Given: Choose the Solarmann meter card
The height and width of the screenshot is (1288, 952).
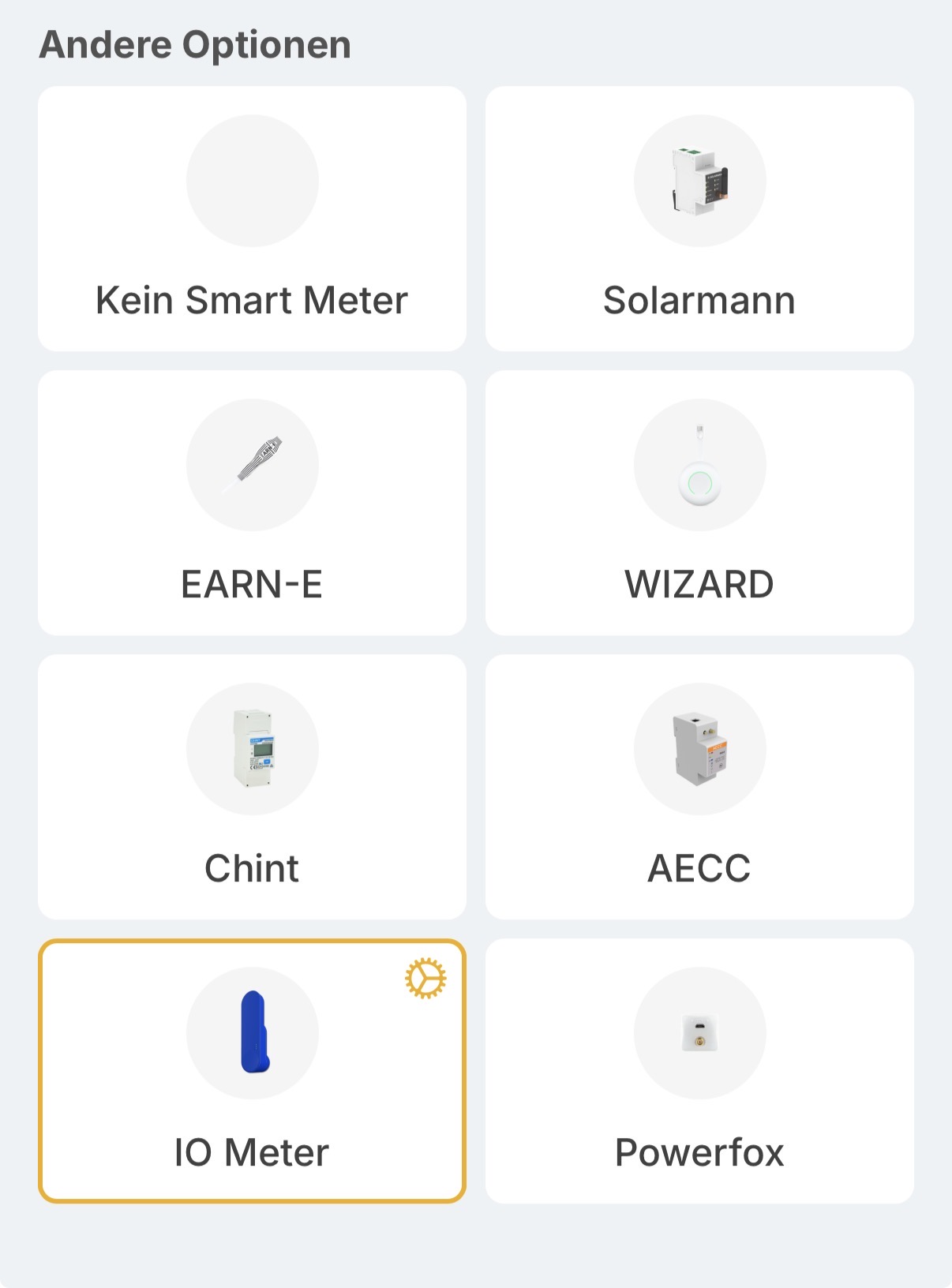Looking at the screenshot, I should pyautogui.click(x=699, y=219).
